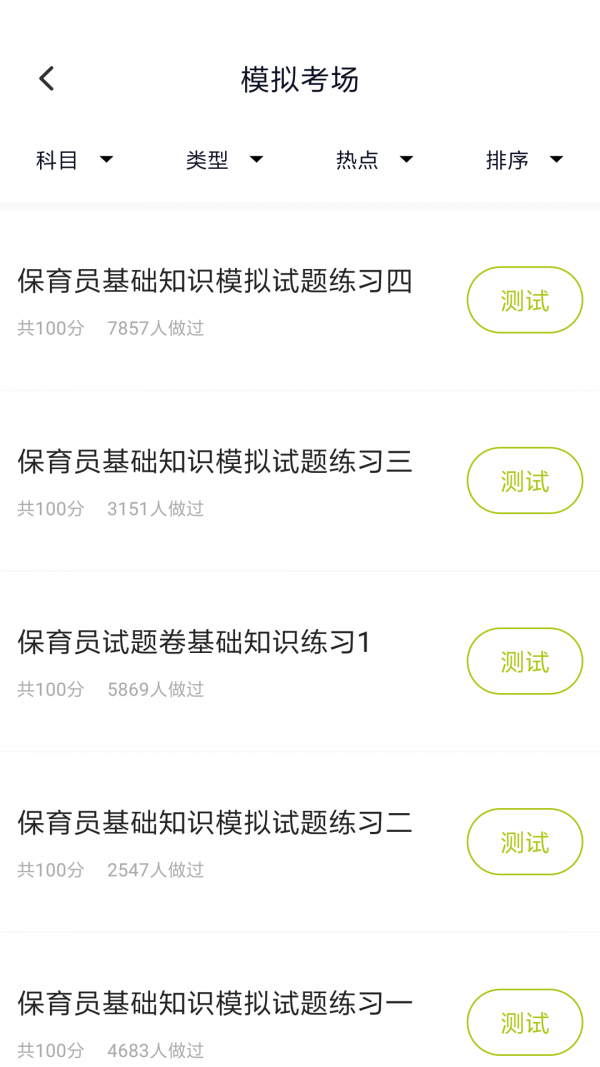
Task: Expand the 热点 filter dropdown
Action: (x=375, y=160)
